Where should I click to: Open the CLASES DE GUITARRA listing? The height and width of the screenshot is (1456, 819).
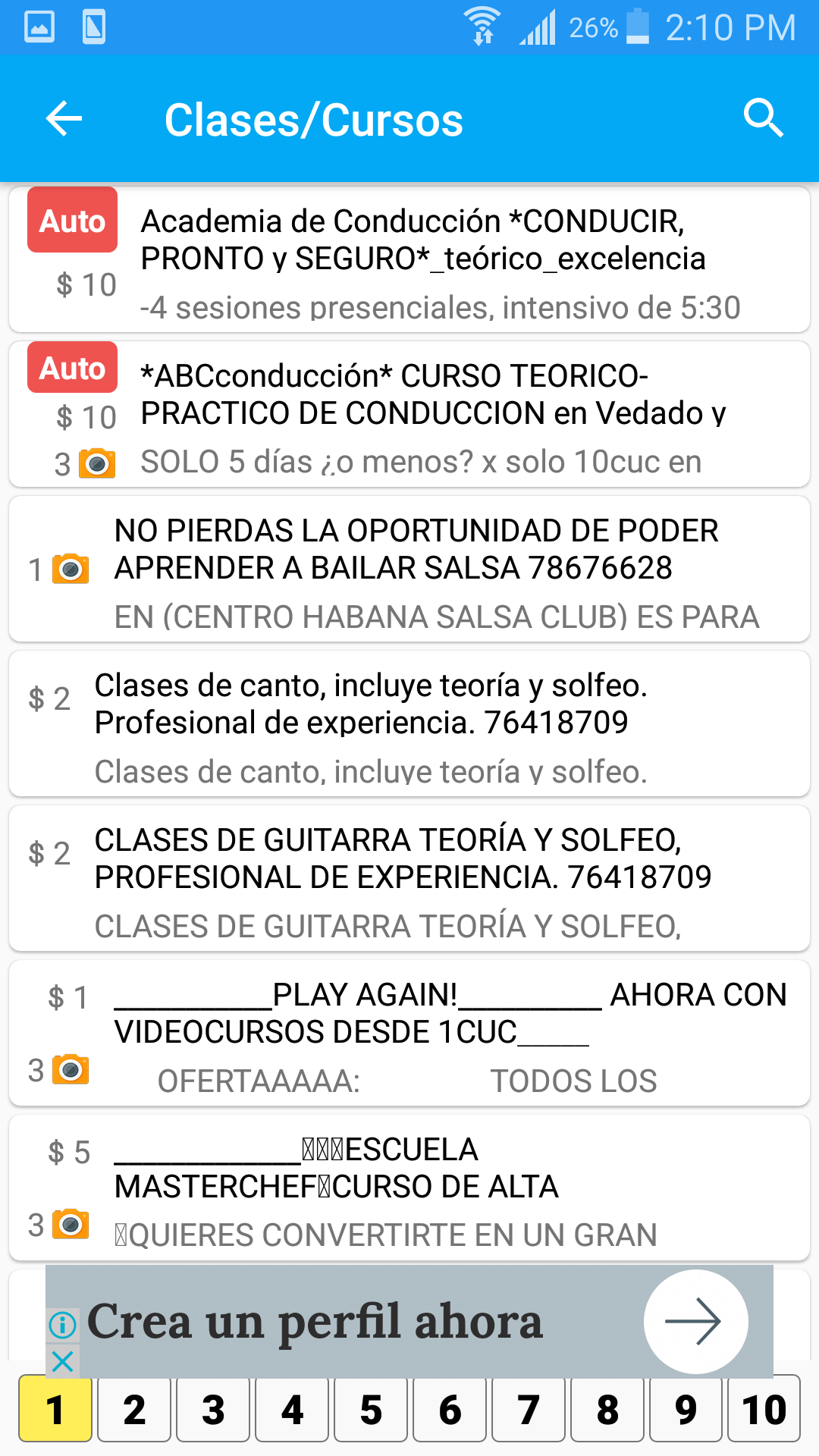409,878
